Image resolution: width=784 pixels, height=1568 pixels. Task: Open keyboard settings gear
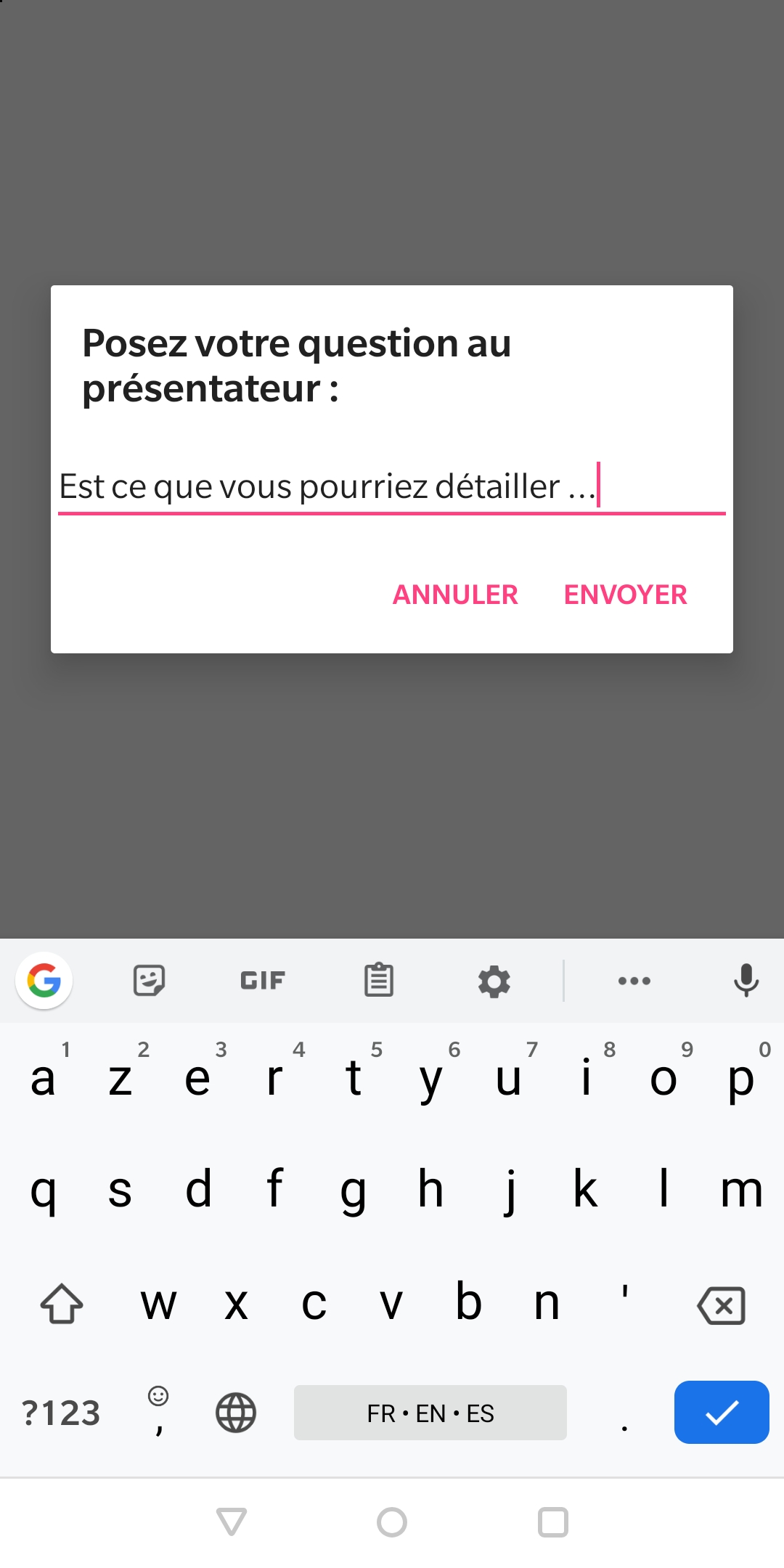click(x=494, y=981)
